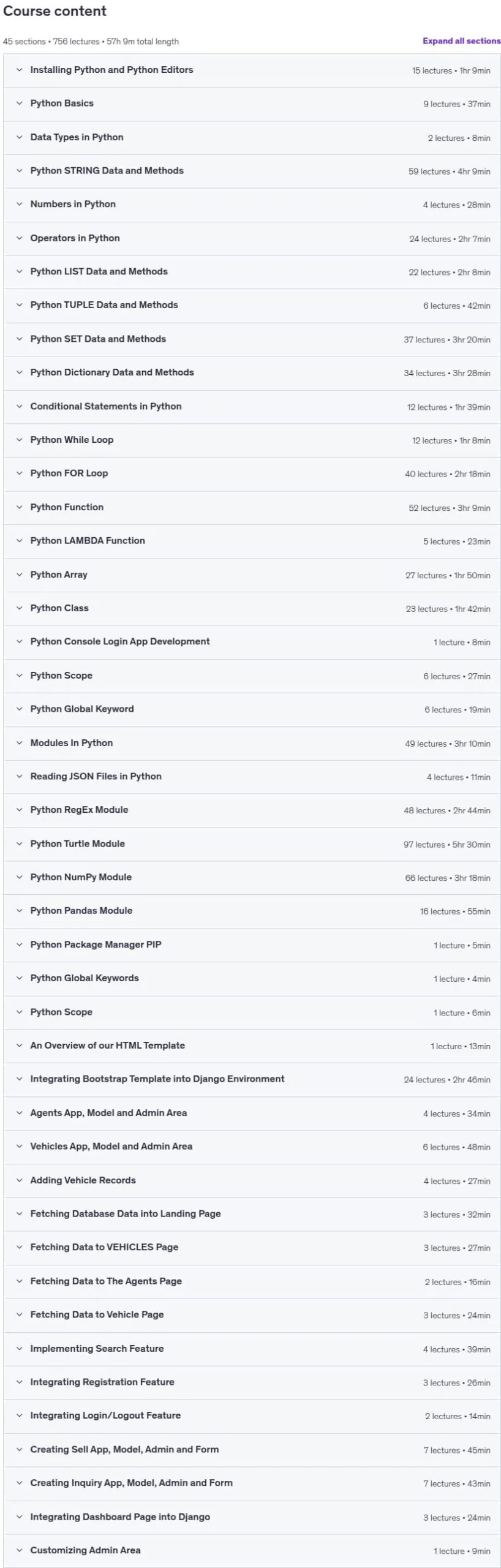
Task: Open Conditional Statements in Python section
Action: 252,407
